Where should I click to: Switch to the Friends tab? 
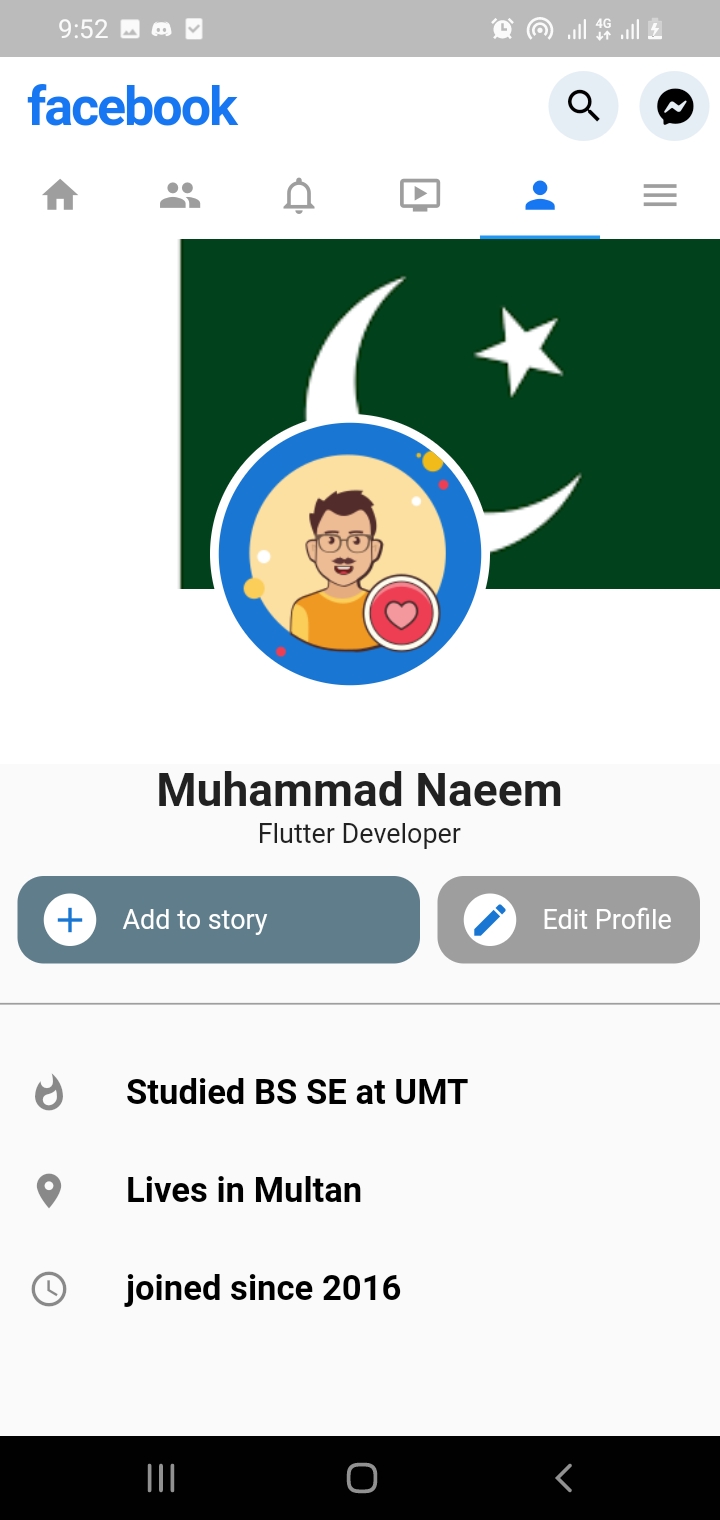coord(180,195)
